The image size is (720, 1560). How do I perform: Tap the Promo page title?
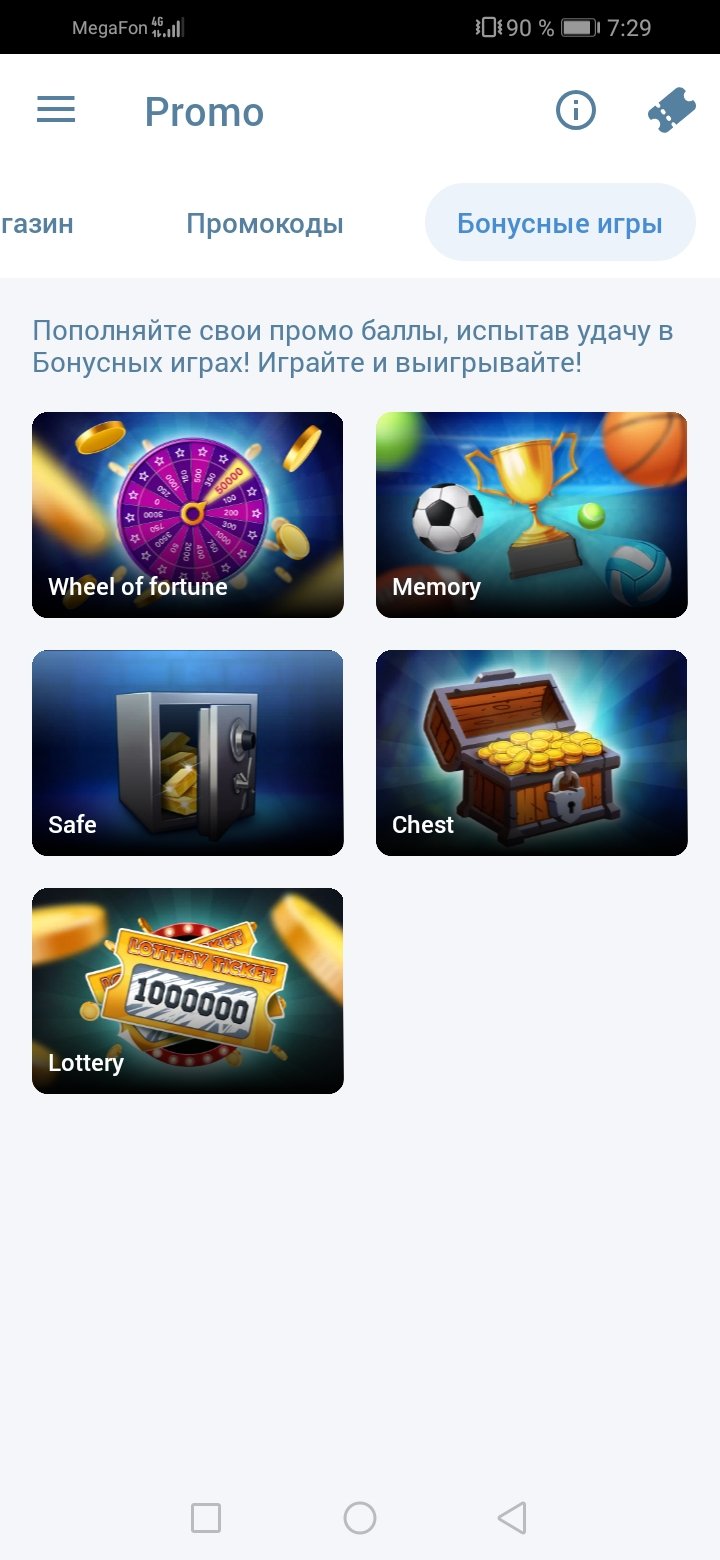203,112
